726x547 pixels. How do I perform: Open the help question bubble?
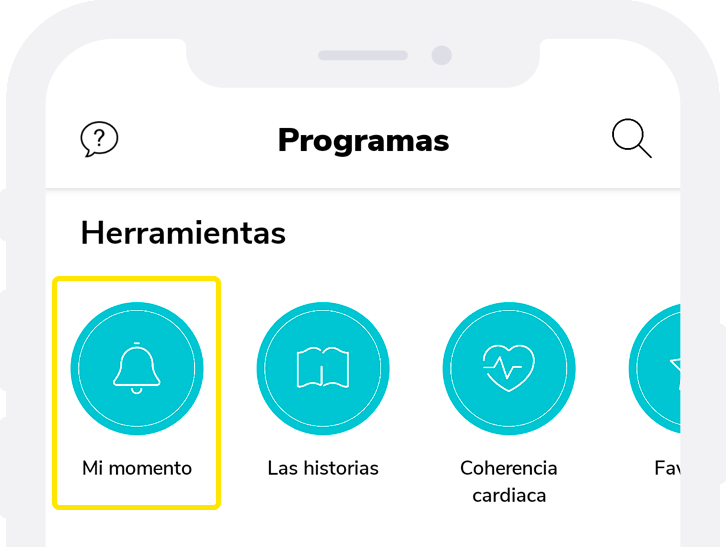pos(99,139)
